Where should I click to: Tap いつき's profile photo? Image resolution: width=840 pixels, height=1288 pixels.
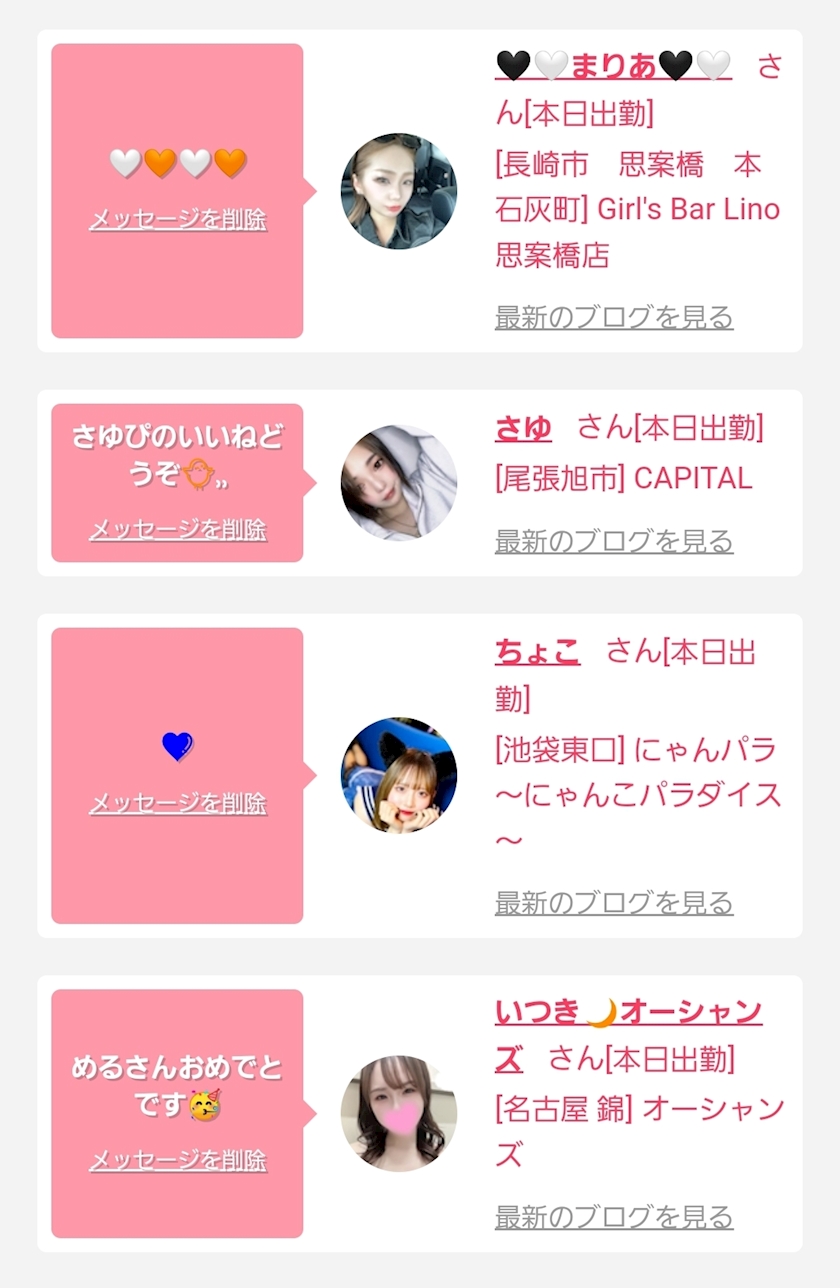399,1113
